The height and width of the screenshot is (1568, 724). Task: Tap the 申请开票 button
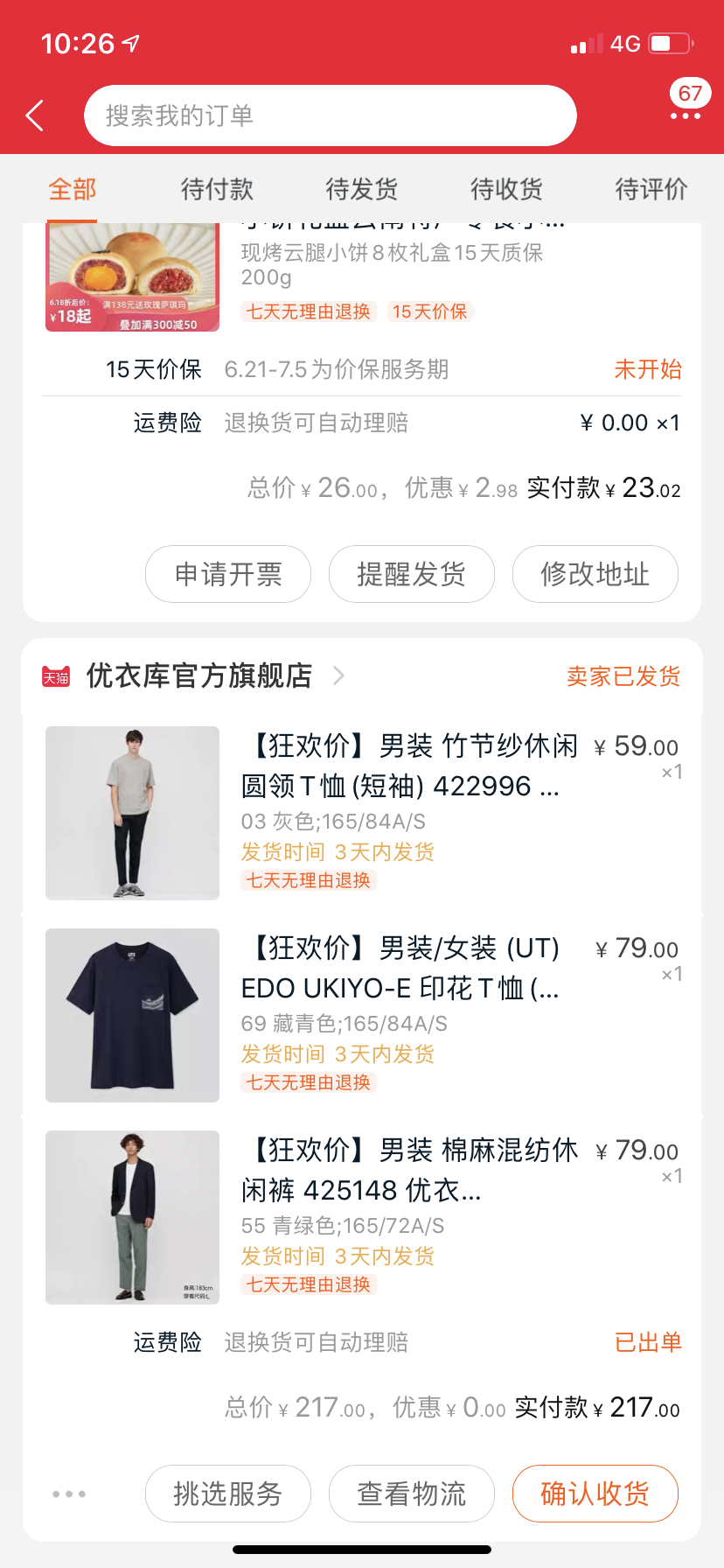pyautogui.click(x=228, y=574)
